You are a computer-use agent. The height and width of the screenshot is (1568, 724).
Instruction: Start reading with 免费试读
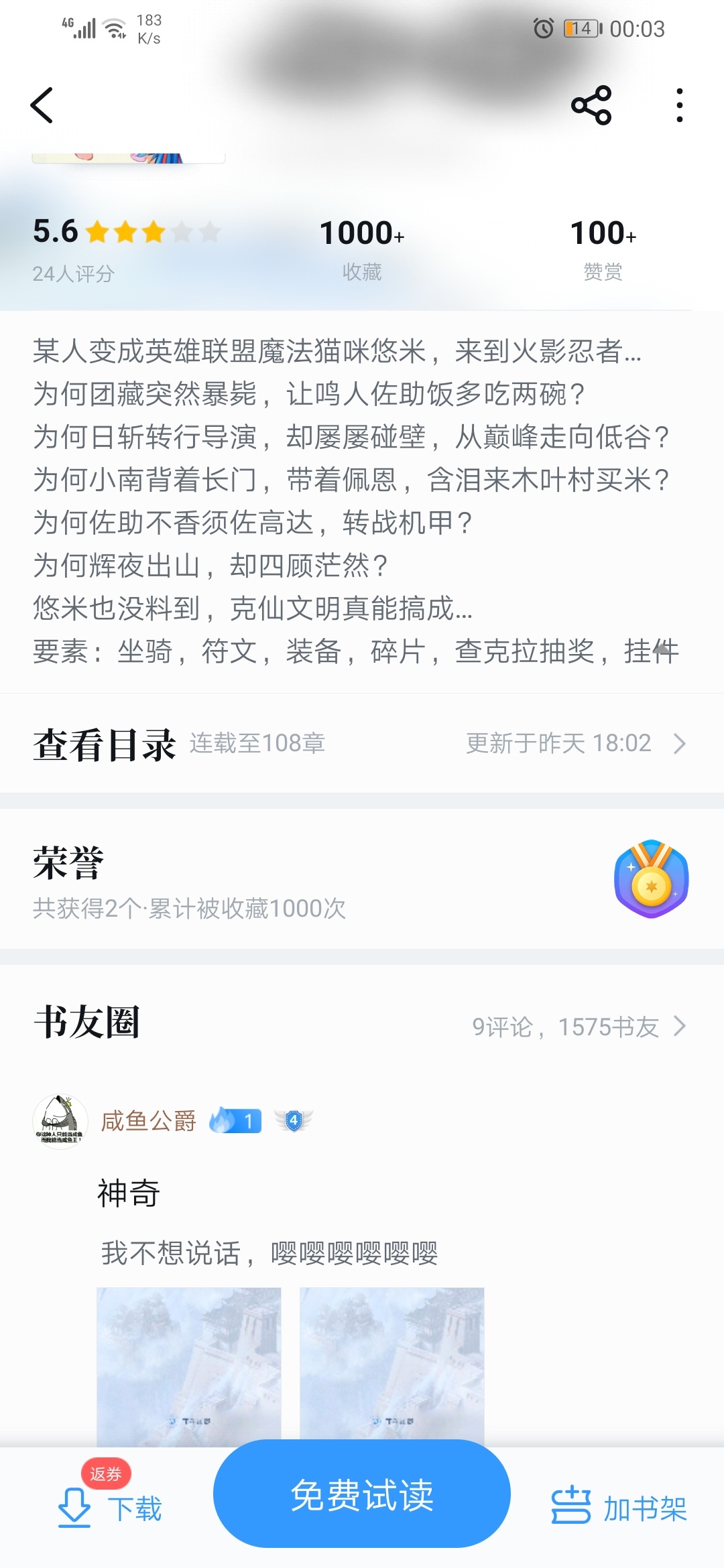(x=362, y=1494)
